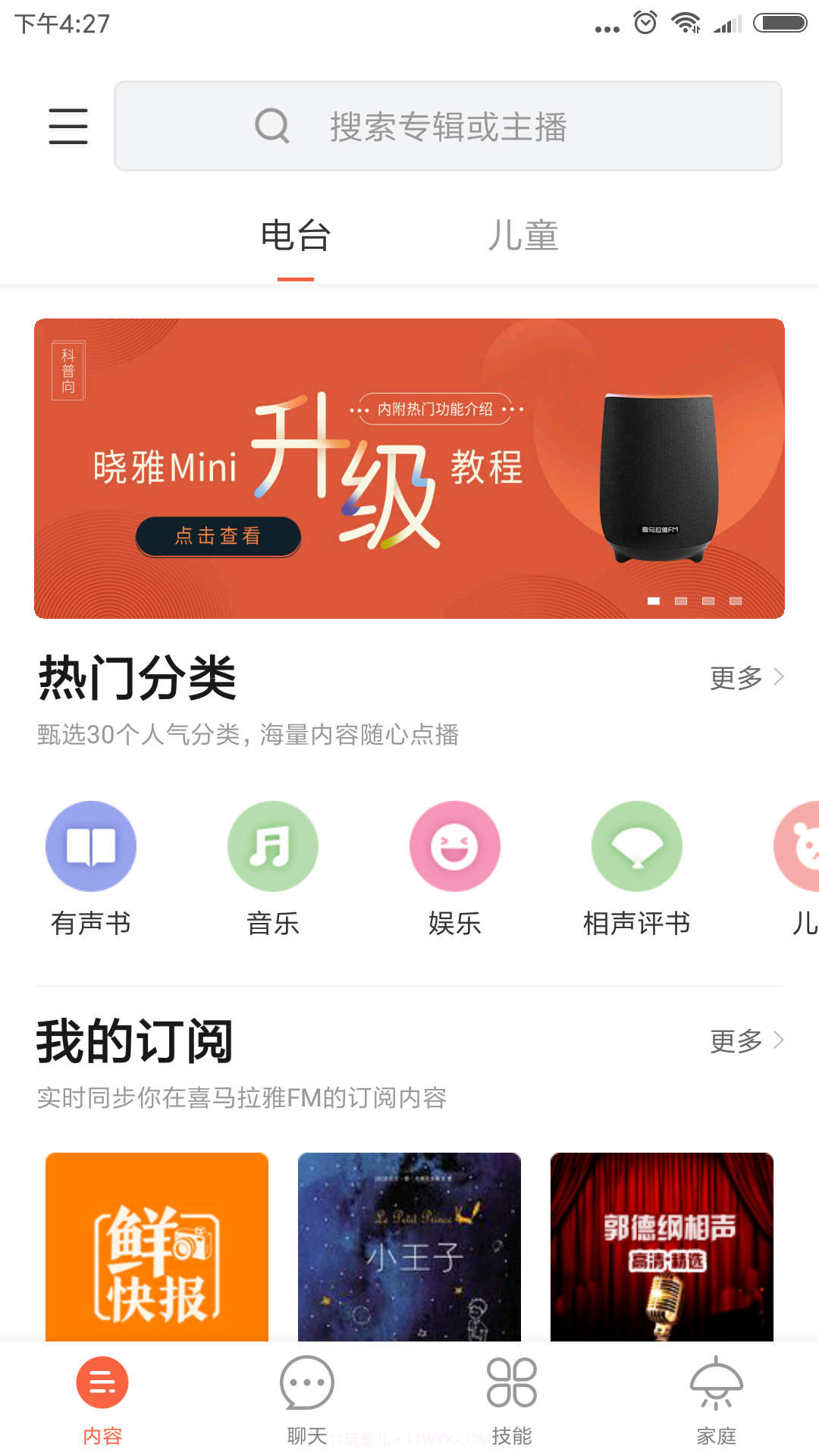Select the 电台 radio tab
819x1456 pixels.
294,236
